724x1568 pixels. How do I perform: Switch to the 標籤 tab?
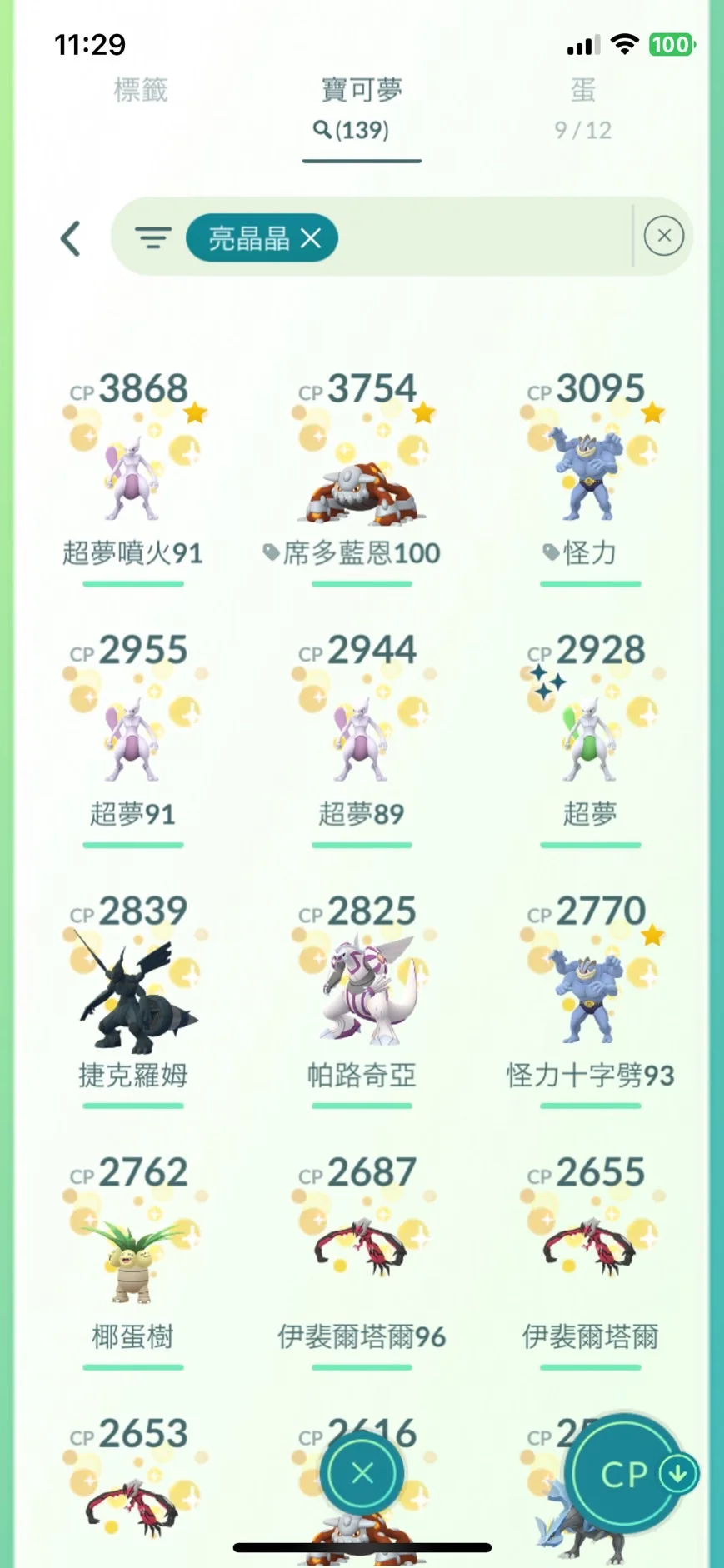tap(141, 90)
